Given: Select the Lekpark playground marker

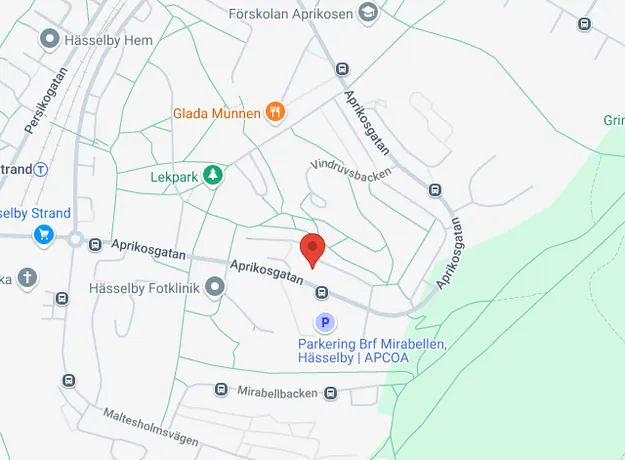Looking at the screenshot, I should tap(212, 175).
